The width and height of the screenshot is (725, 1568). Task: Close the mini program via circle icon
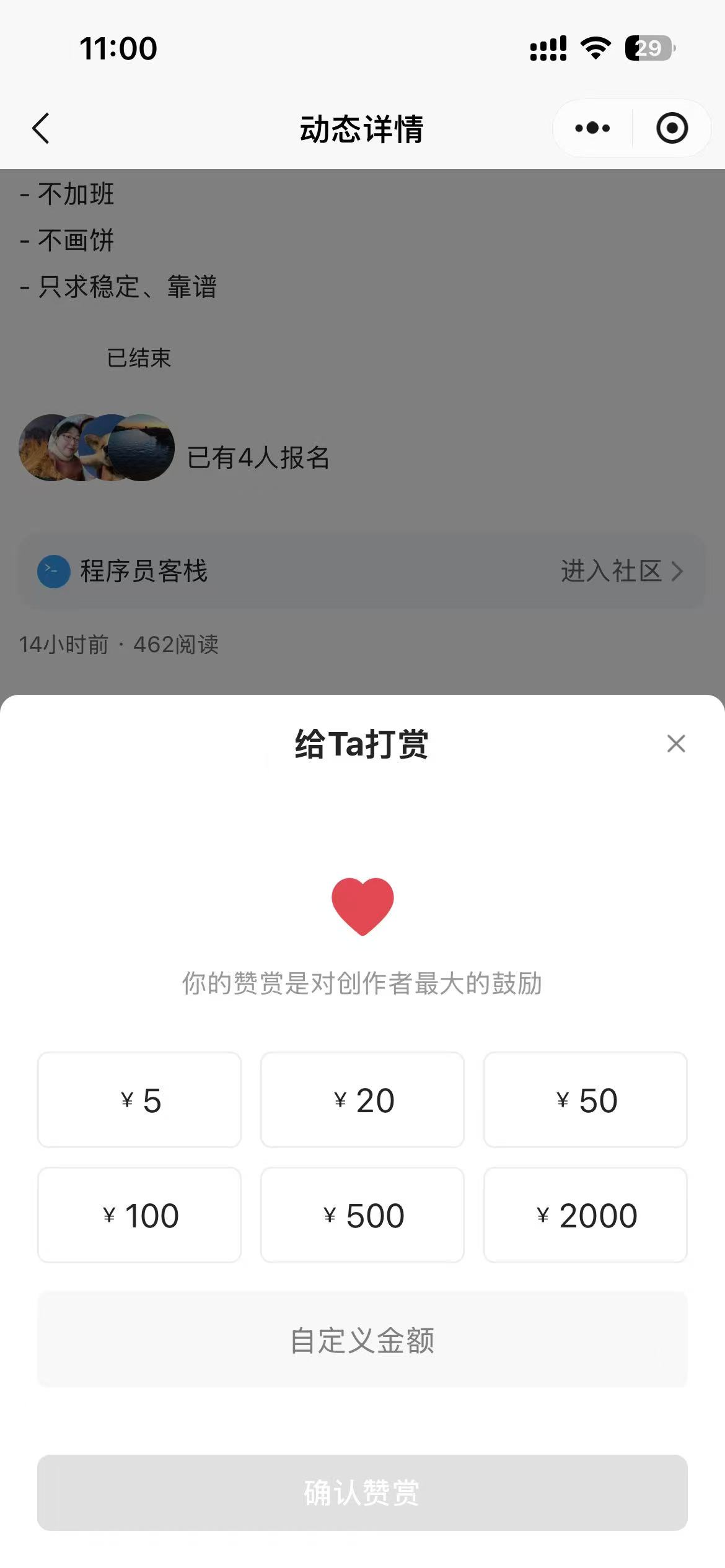(x=672, y=128)
